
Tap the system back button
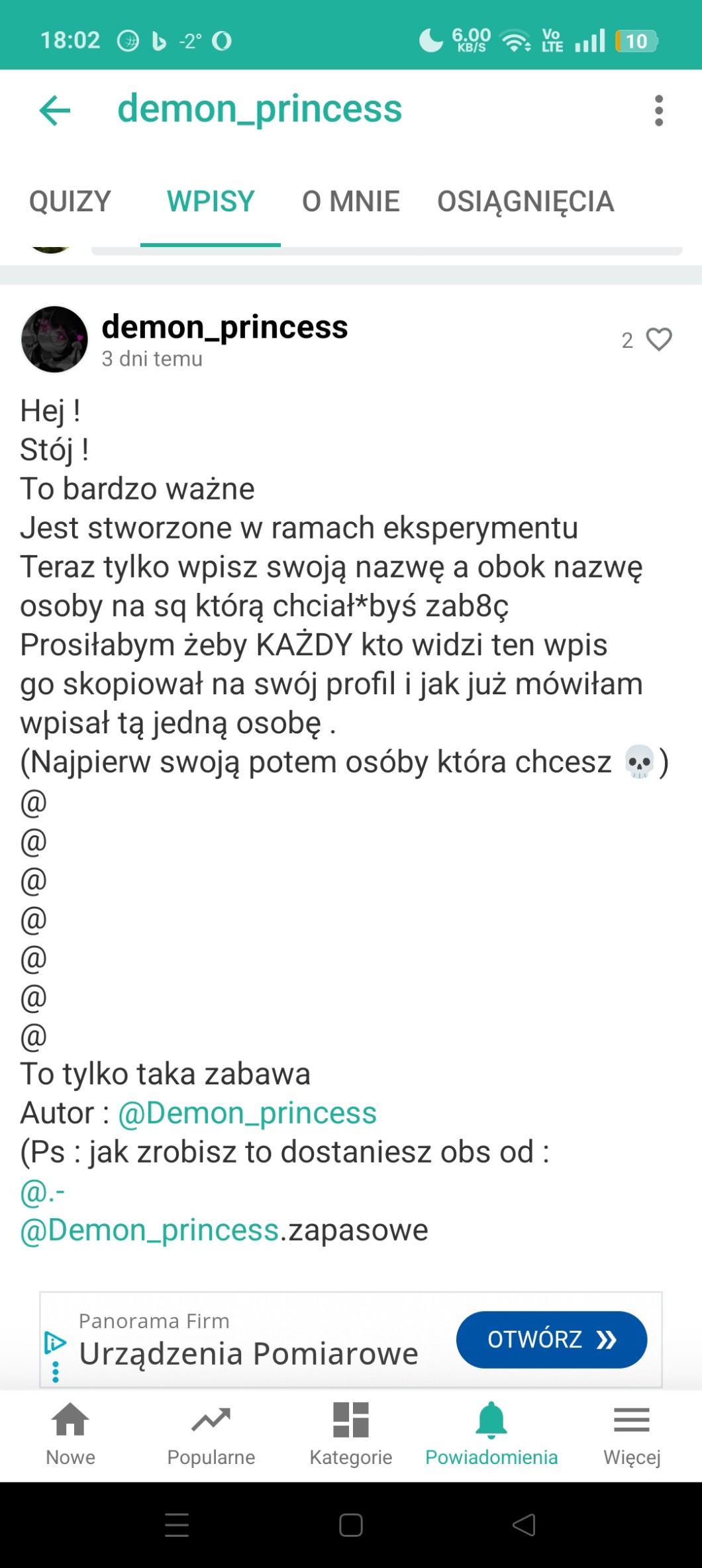524,1525
